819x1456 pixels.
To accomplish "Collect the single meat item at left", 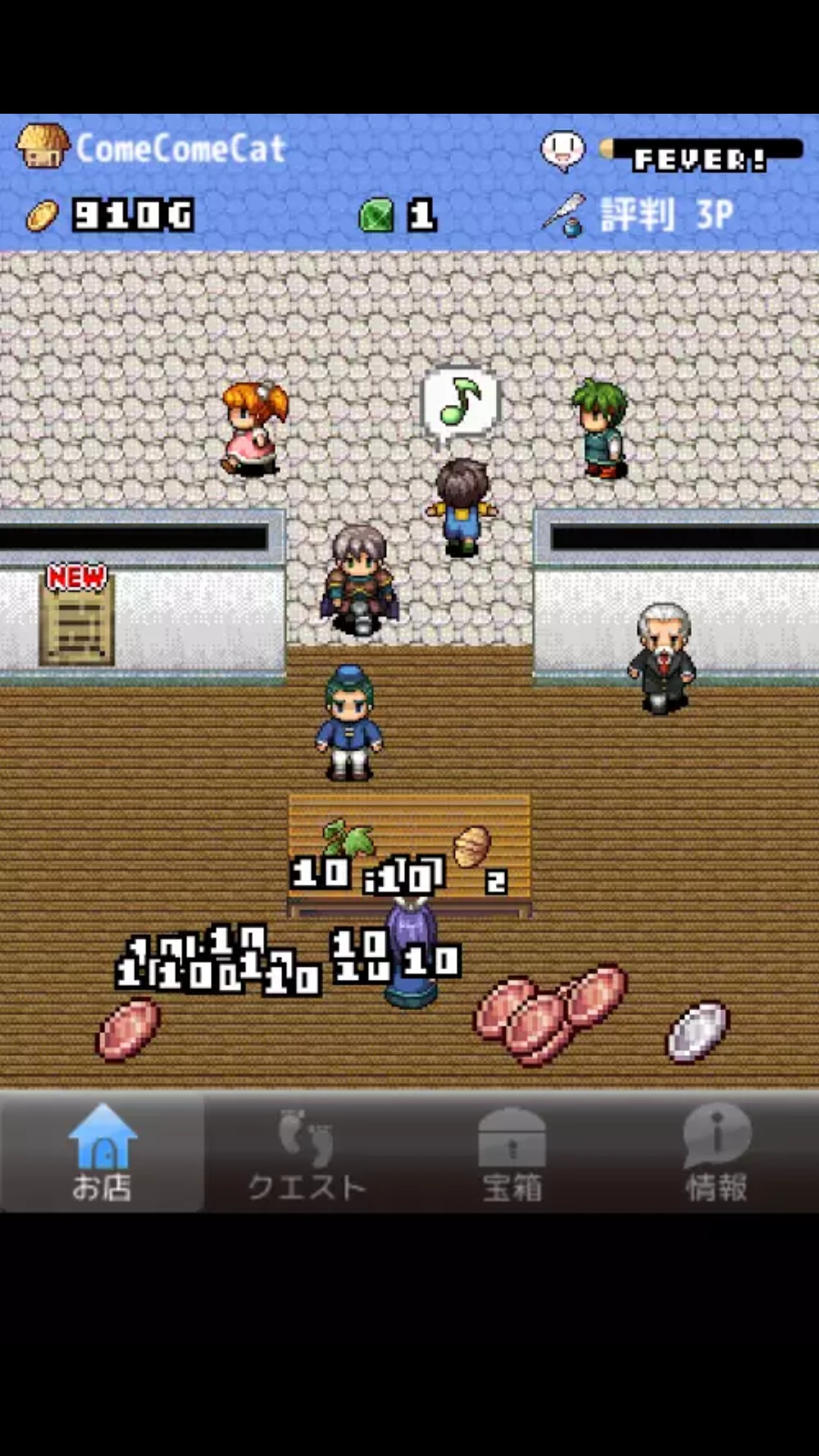I will 128,1028.
